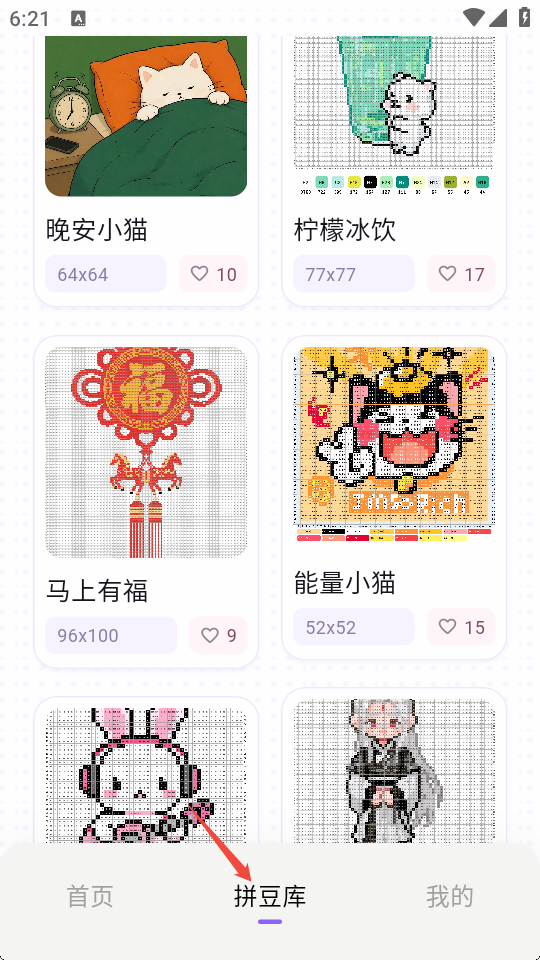Go to the 我的 tab
Image resolution: width=540 pixels, height=960 pixels.
(449, 896)
